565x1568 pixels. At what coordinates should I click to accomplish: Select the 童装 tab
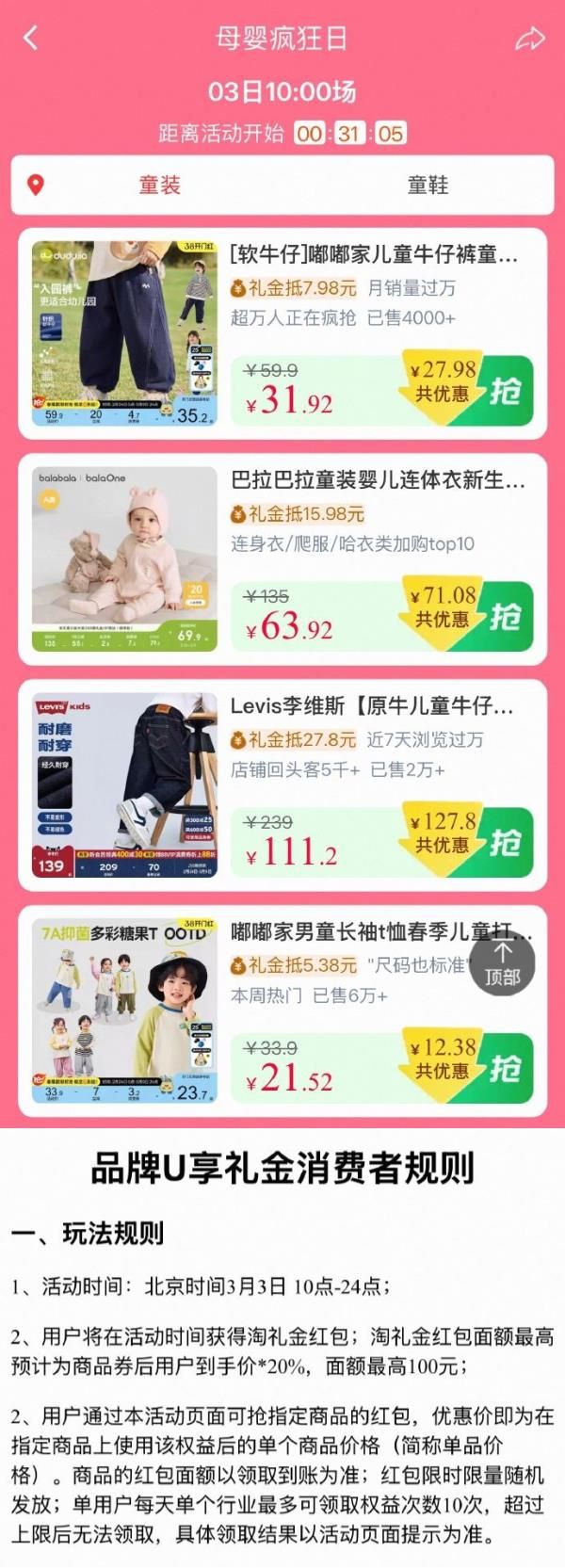click(159, 186)
